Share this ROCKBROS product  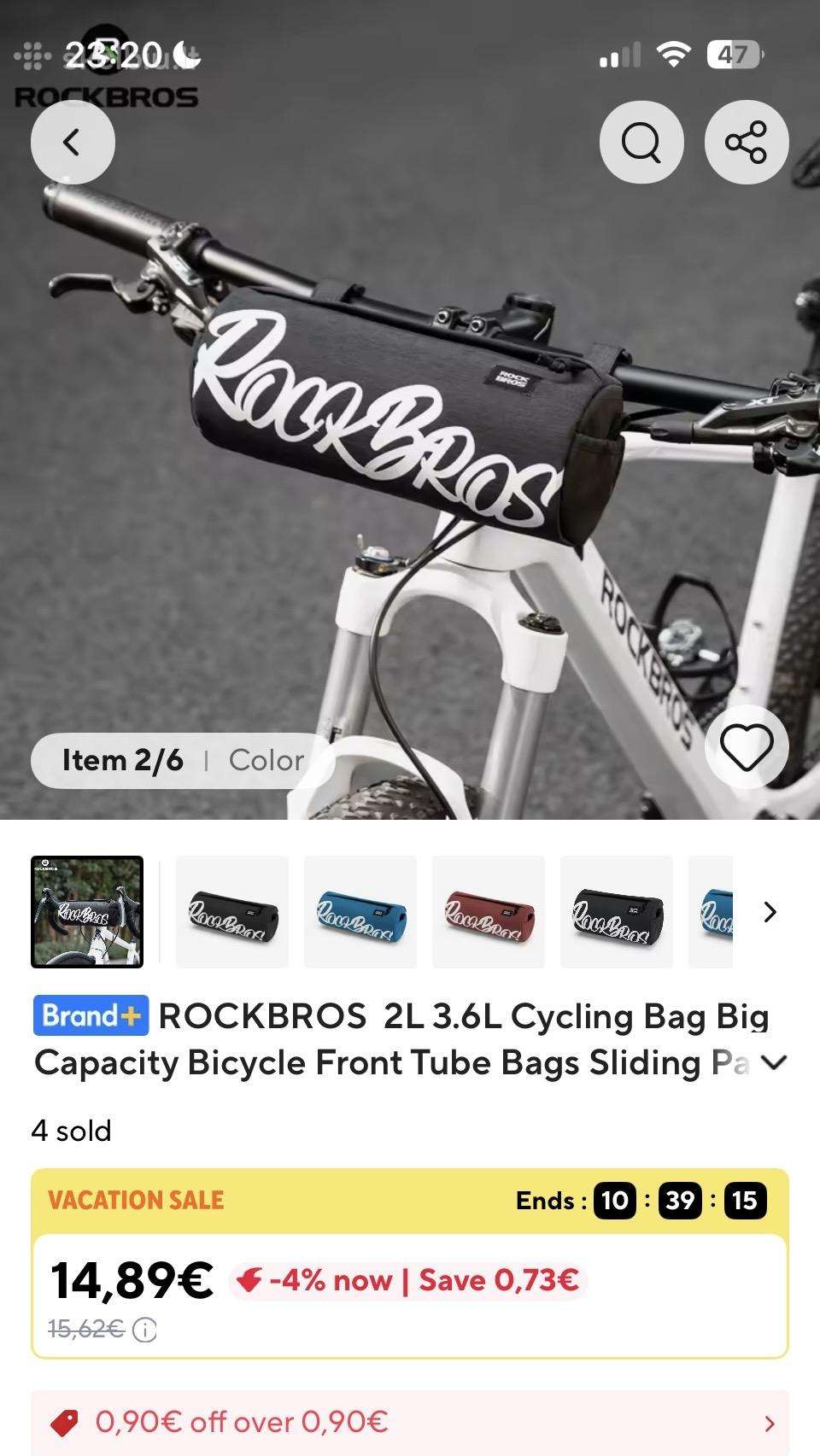(746, 142)
